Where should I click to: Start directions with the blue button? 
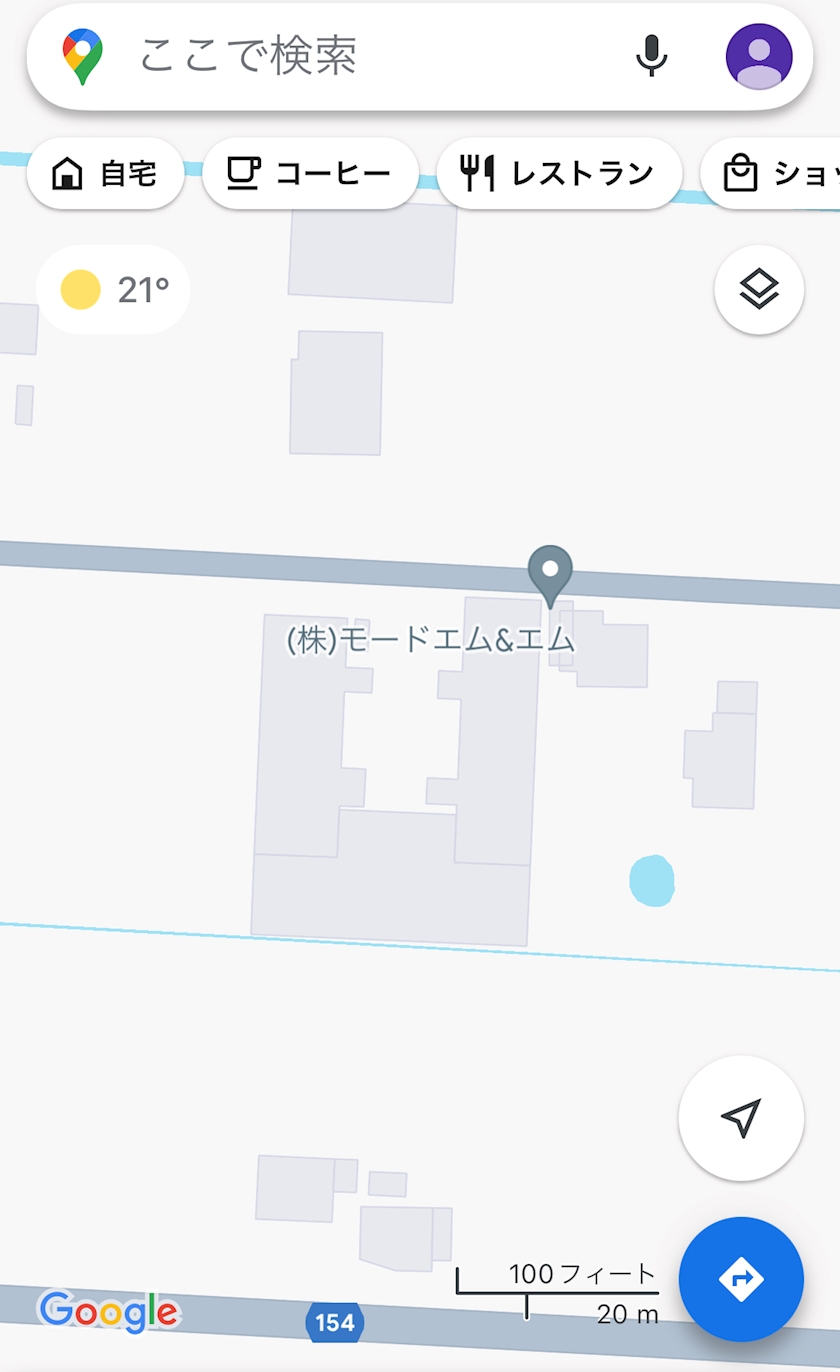[741, 1279]
